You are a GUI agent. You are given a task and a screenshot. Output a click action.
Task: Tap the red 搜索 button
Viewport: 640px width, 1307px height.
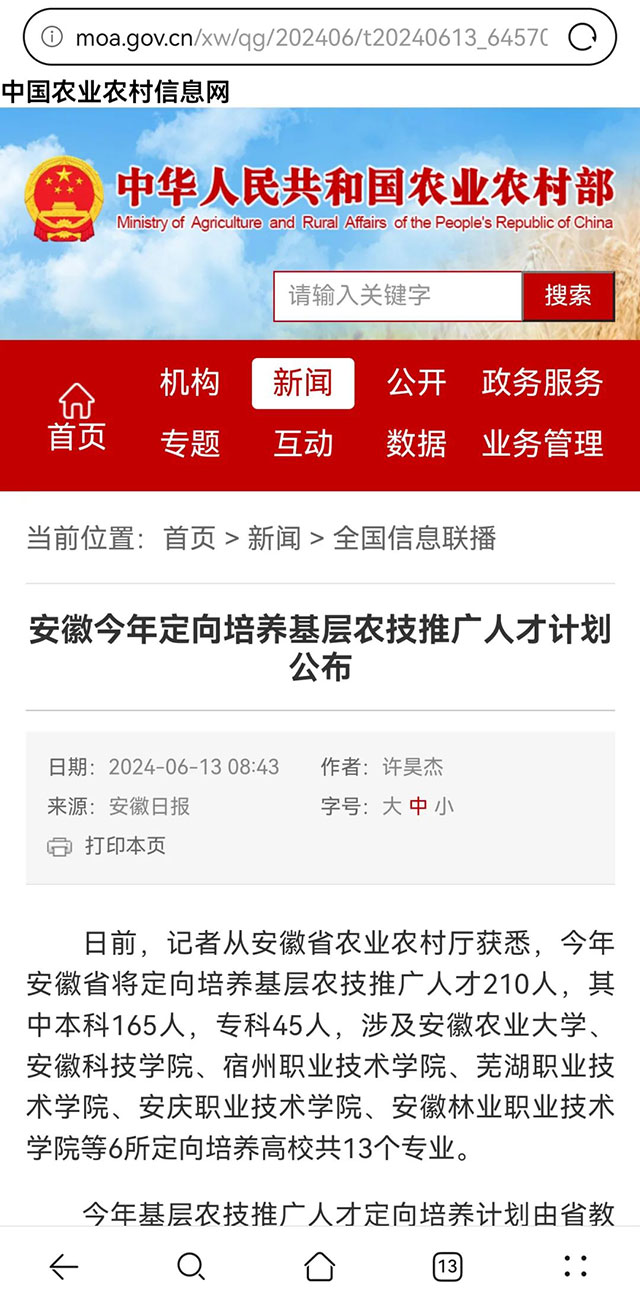pyautogui.click(x=567, y=296)
